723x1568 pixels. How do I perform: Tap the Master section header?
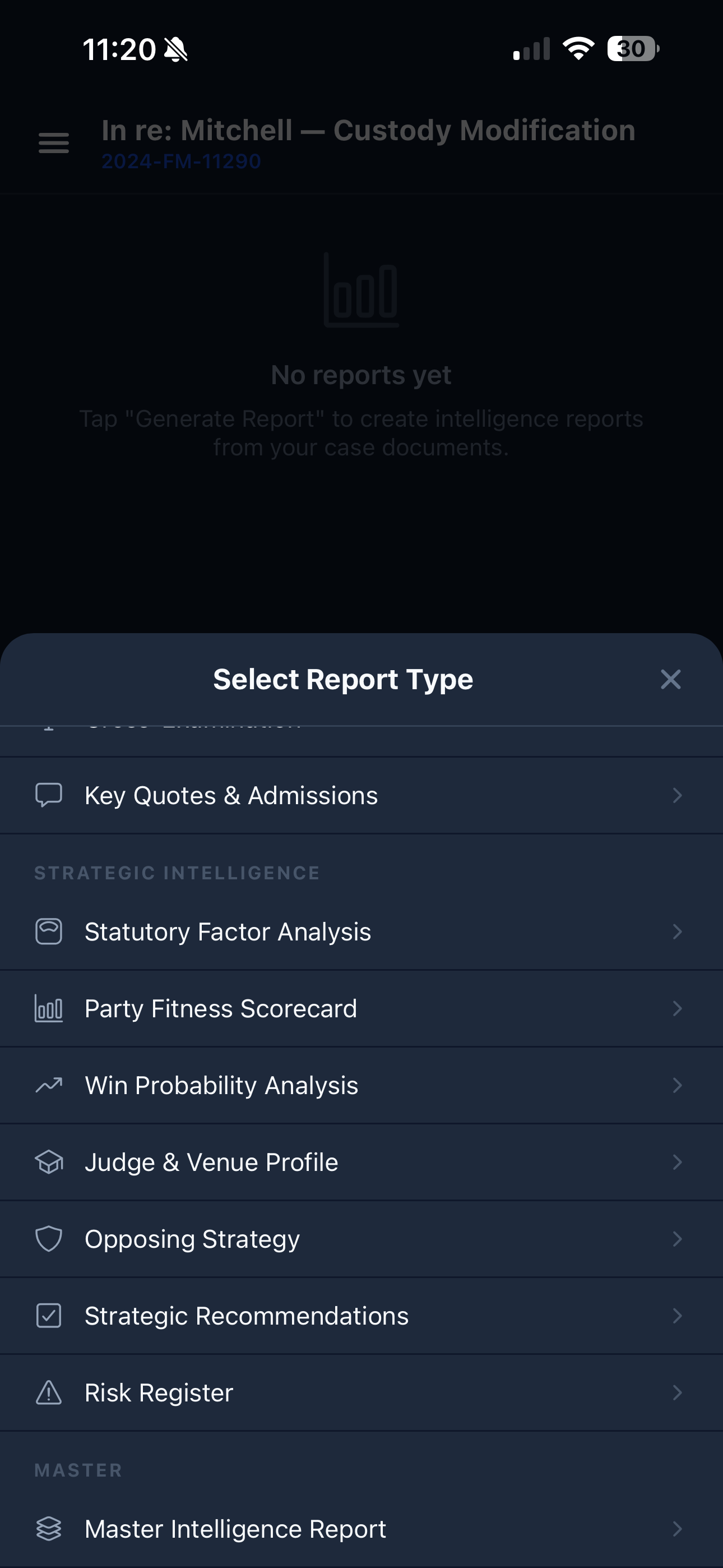(79, 1469)
